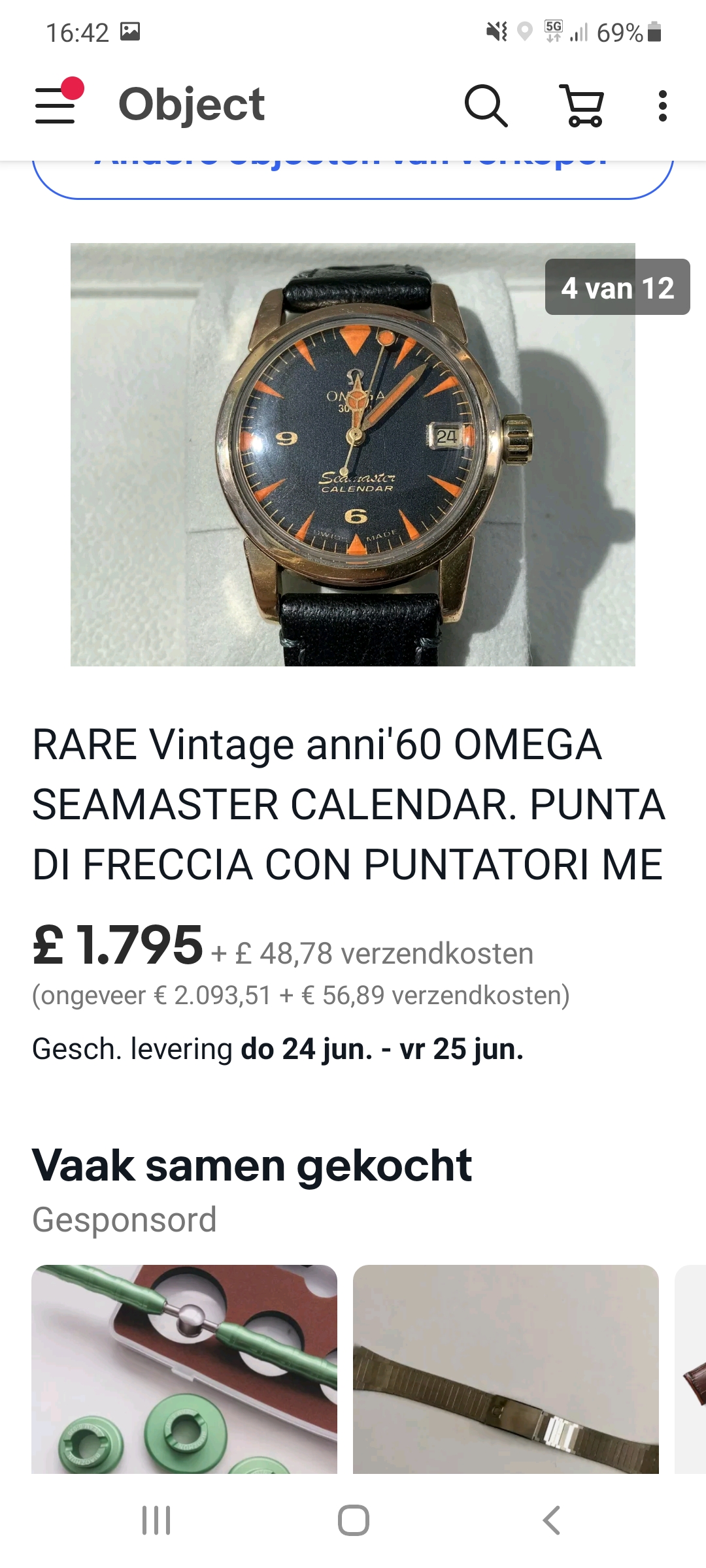The width and height of the screenshot is (706, 1568).
Task: Open the sponsored metal watch band item
Action: pyautogui.click(x=506, y=1368)
